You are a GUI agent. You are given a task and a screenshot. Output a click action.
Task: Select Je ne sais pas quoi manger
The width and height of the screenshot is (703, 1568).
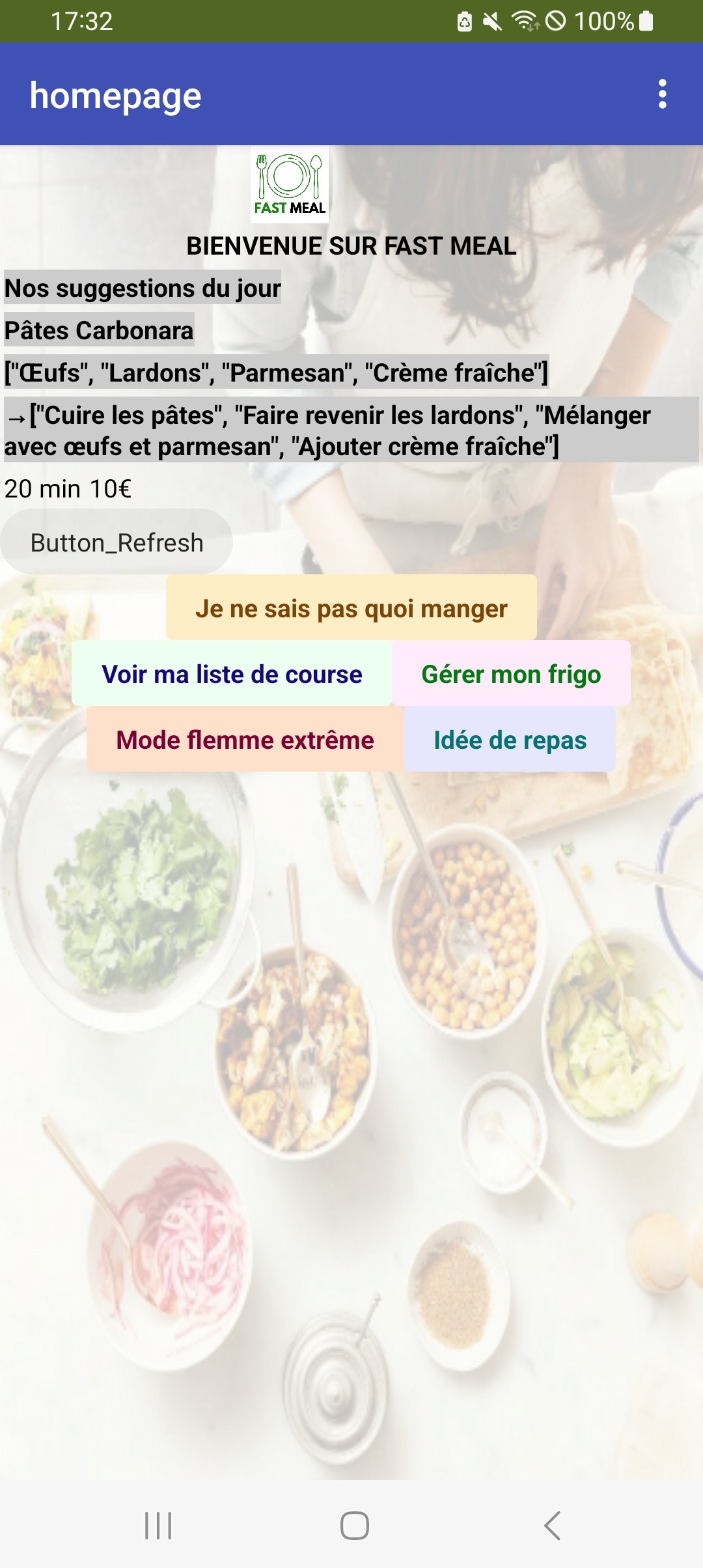[351, 608]
